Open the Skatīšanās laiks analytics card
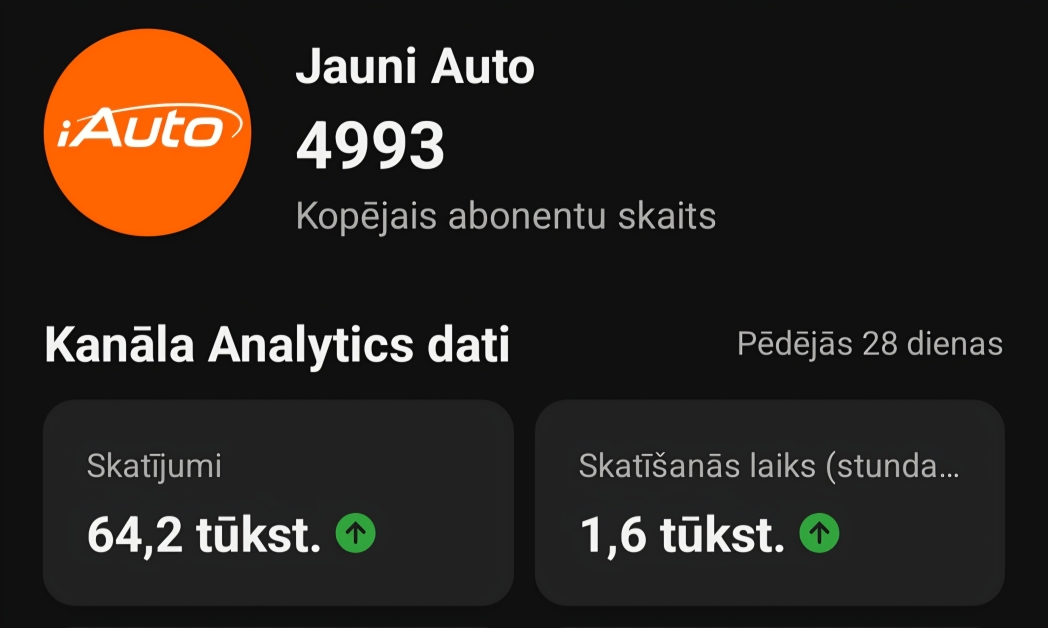1048x628 pixels. (769, 502)
